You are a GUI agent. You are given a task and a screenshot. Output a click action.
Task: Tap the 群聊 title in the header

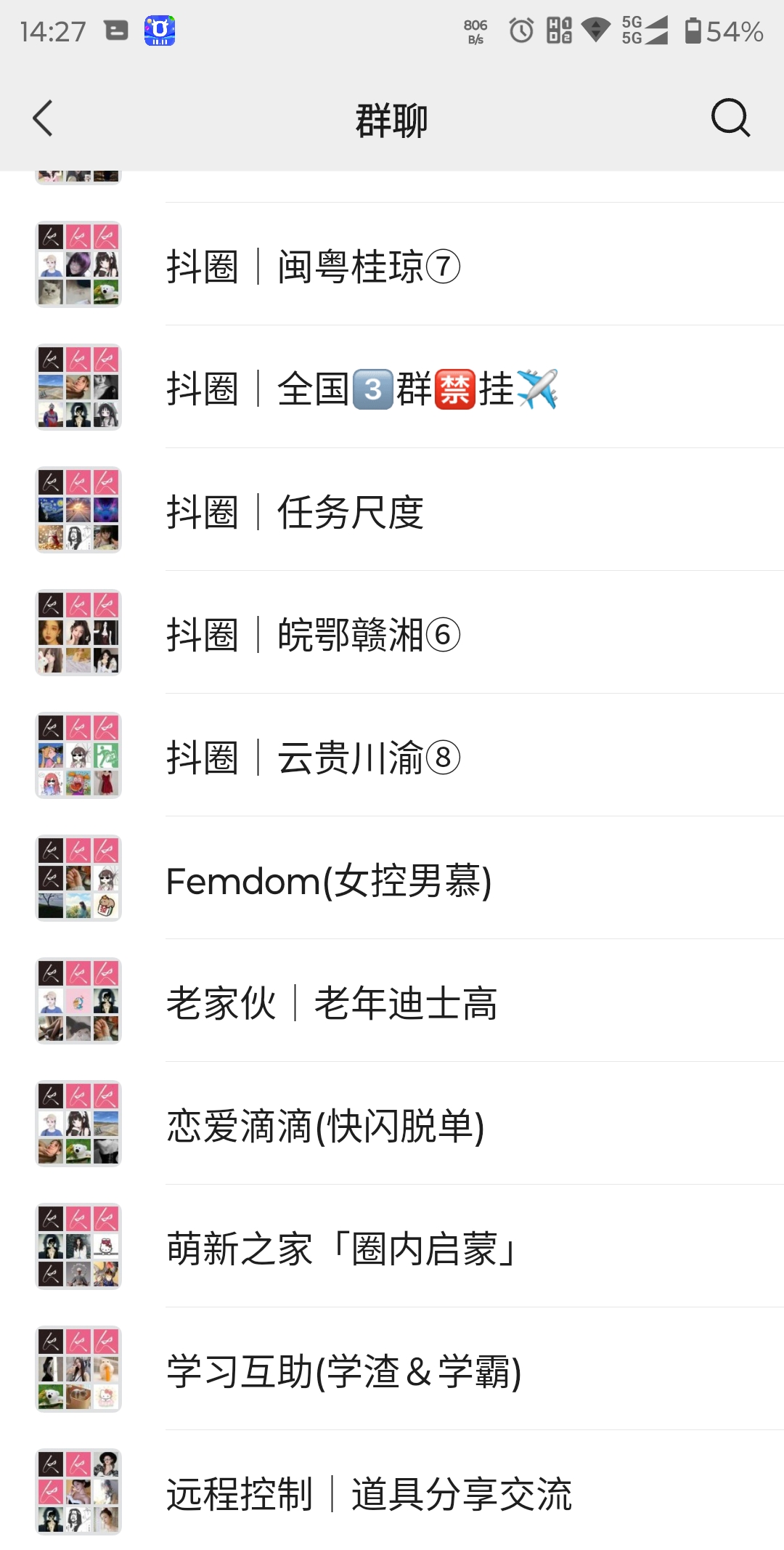pyautogui.click(x=391, y=118)
